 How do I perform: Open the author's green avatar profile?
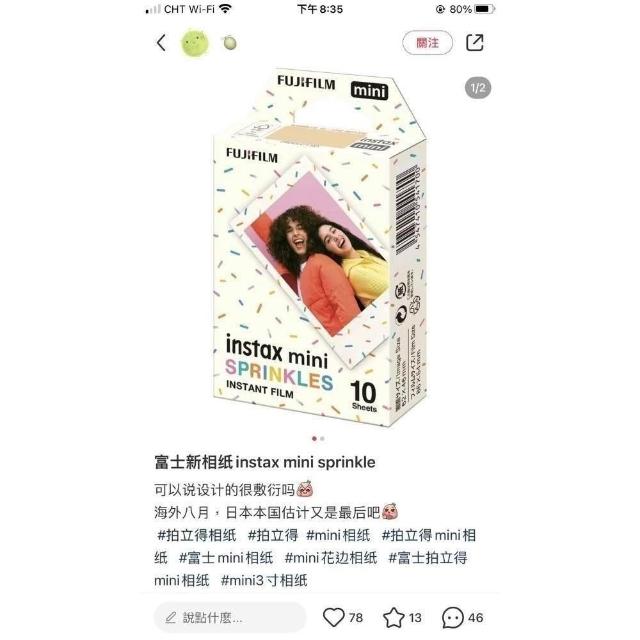pyautogui.click(x=195, y=43)
